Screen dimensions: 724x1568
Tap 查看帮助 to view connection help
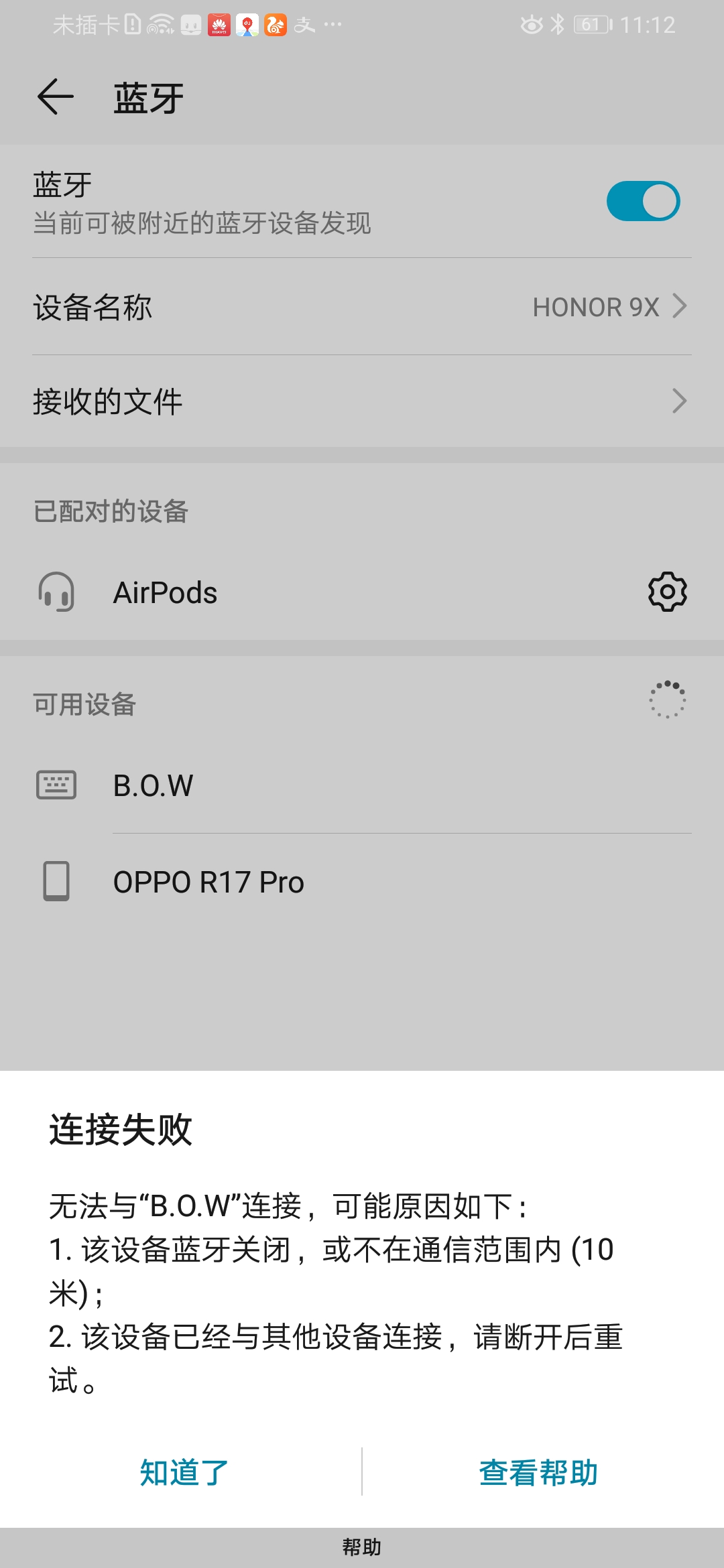tap(538, 1472)
